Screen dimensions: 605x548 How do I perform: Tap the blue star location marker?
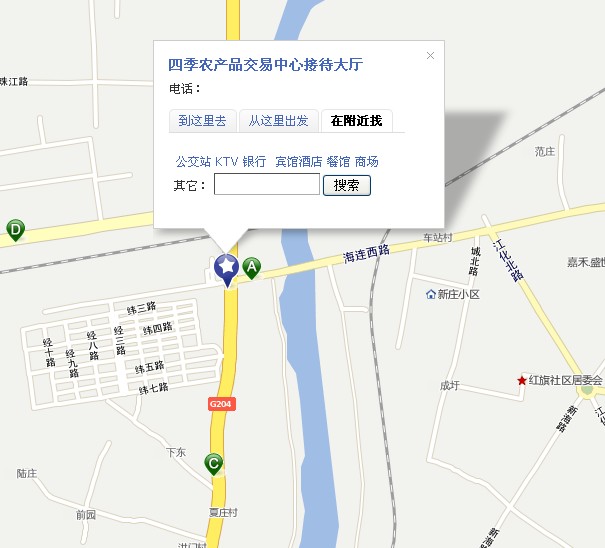[227, 267]
